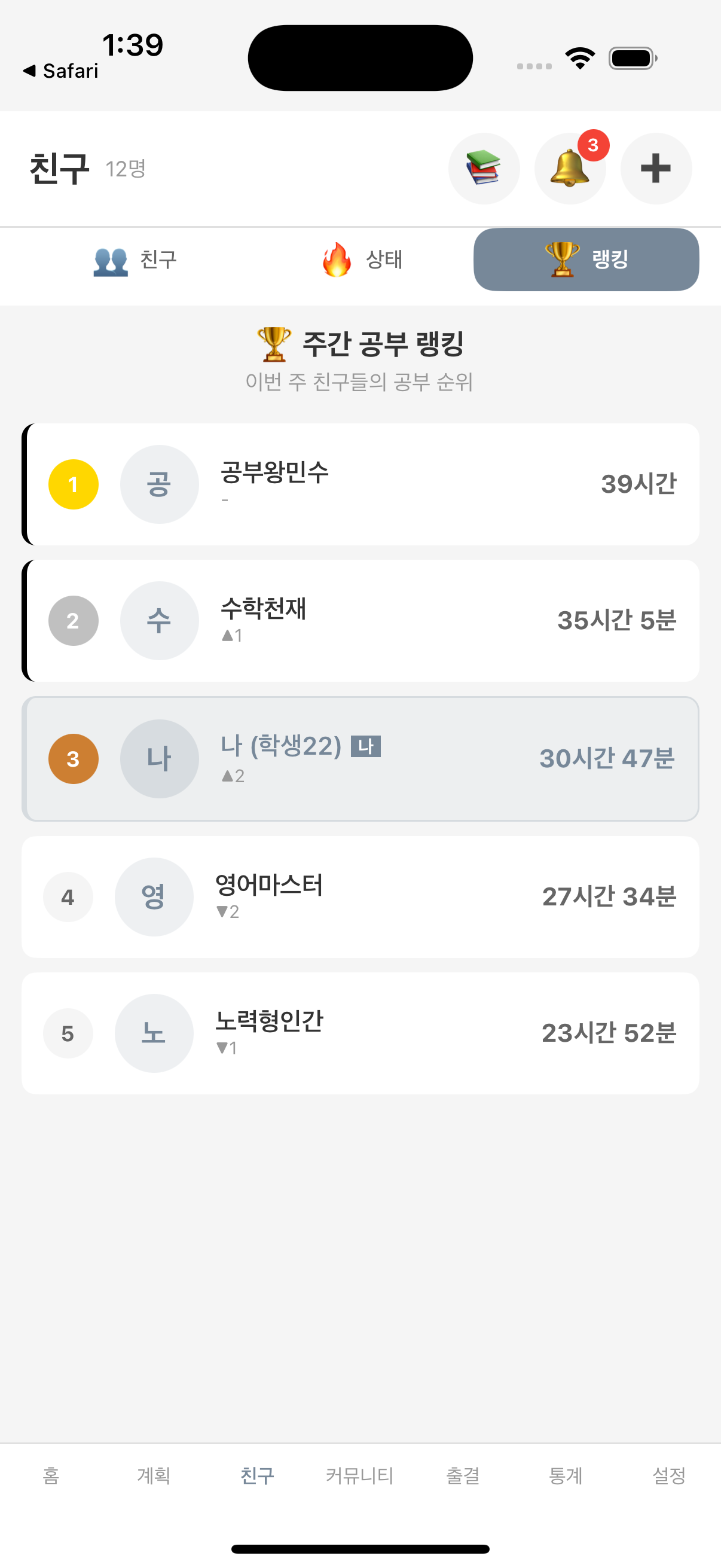Select 공부왕민수 ranked first
Viewport: 721px width, 1568px height.
point(360,484)
